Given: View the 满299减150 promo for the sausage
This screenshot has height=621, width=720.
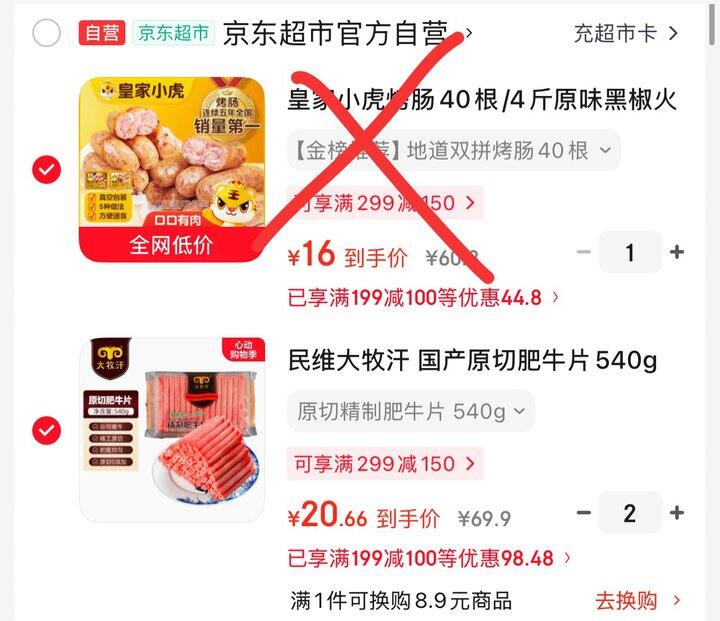Looking at the screenshot, I should pyautogui.click(x=385, y=203).
